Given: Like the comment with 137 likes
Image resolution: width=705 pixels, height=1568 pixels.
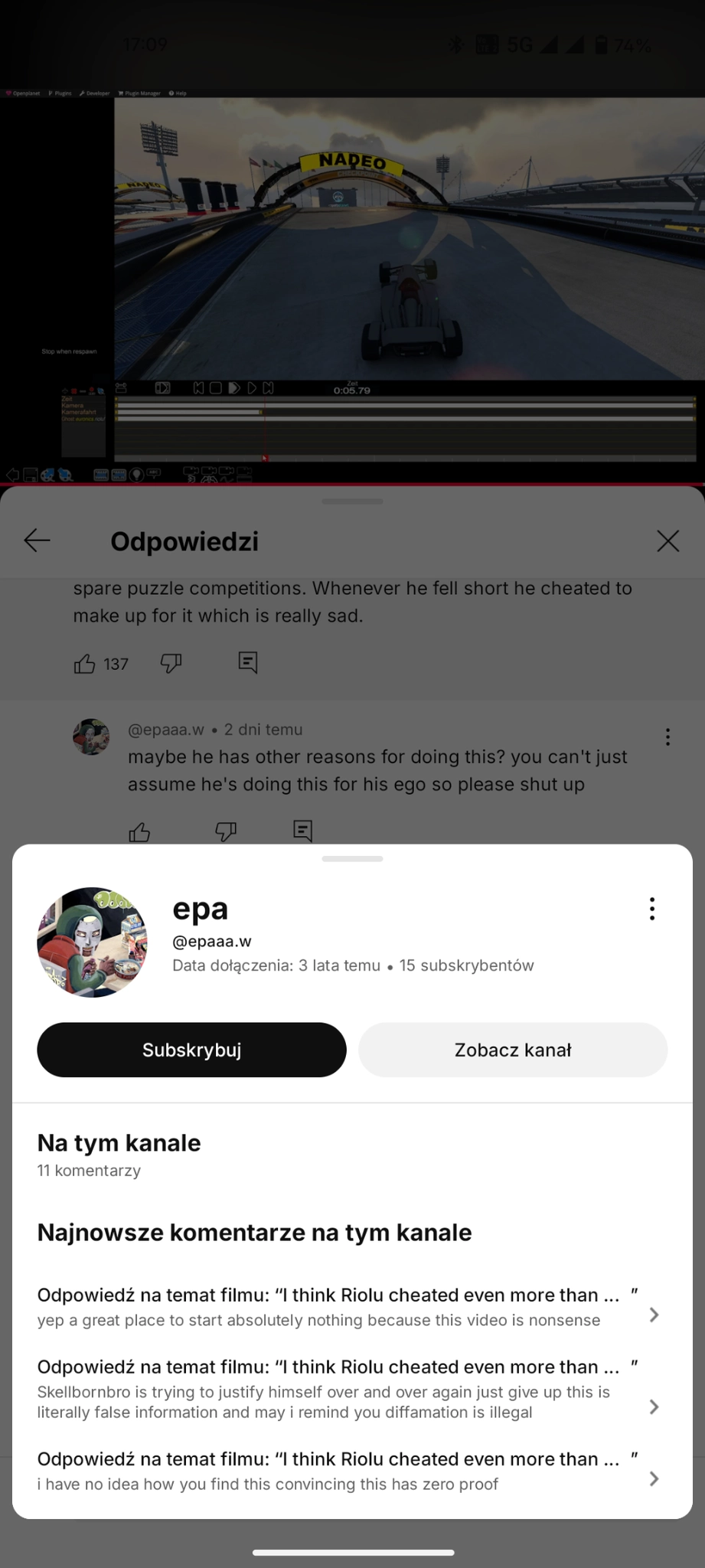Looking at the screenshot, I should coord(85,664).
